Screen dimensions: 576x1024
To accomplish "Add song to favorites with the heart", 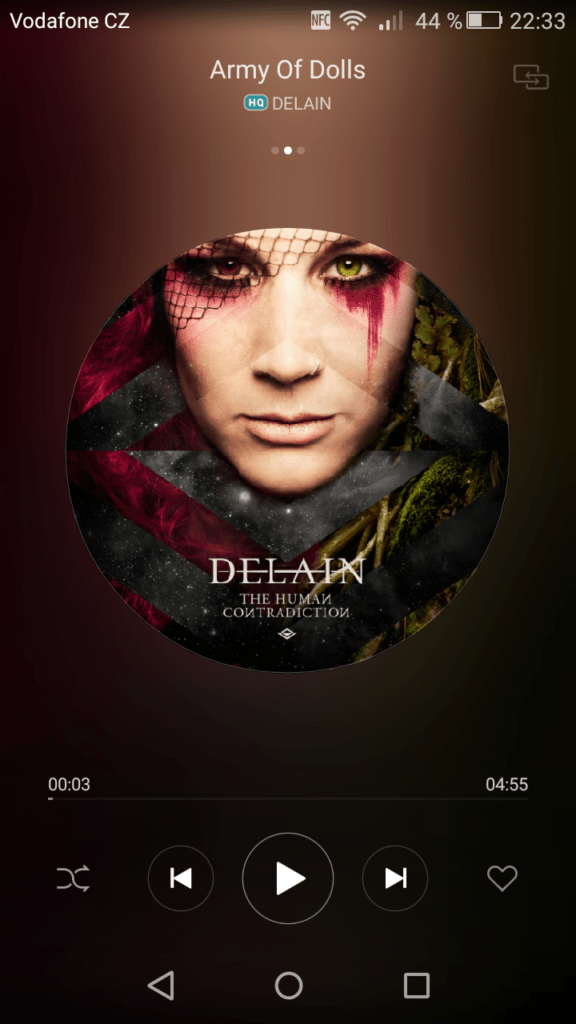I will tap(502, 878).
